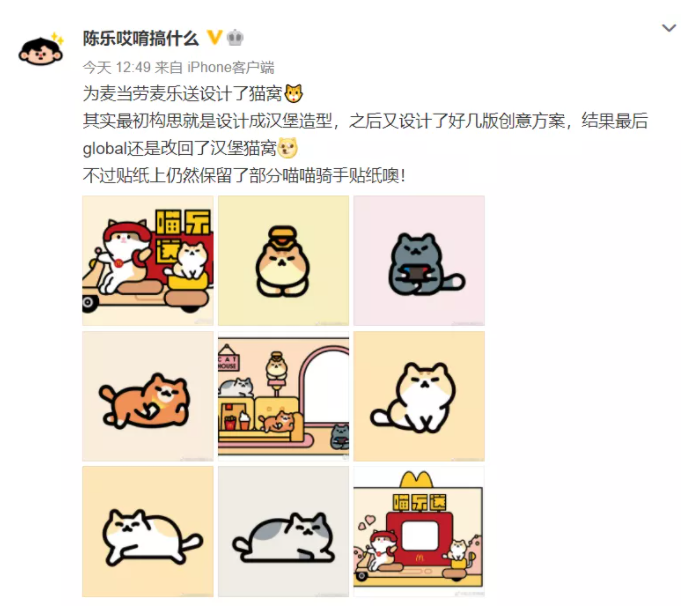
Task: View the cat wearing burger hat image
Action: coord(283,260)
